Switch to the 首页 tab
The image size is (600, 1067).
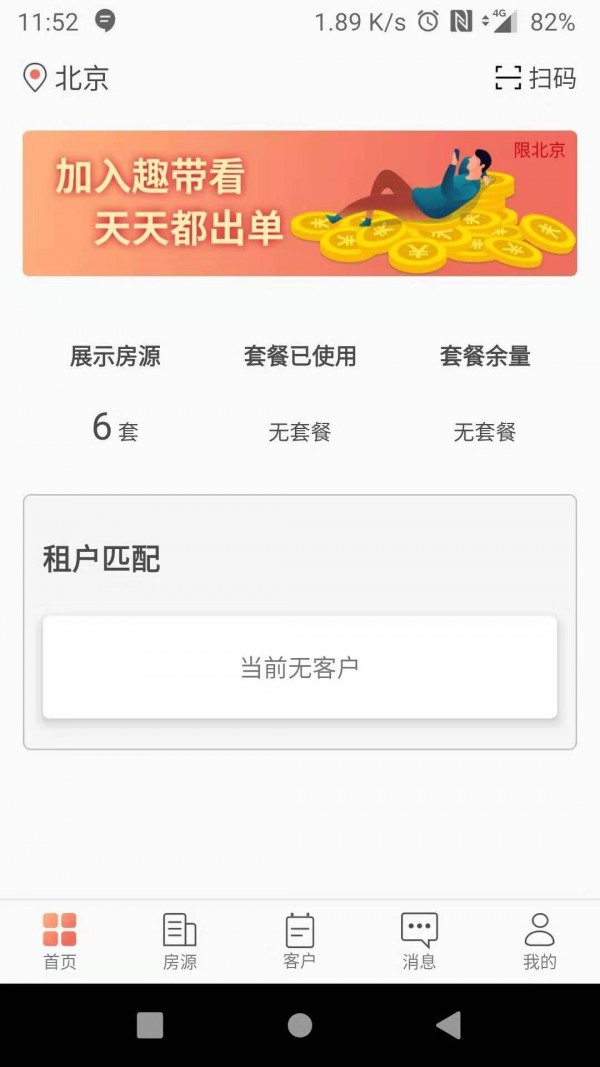tap(60, 941)
